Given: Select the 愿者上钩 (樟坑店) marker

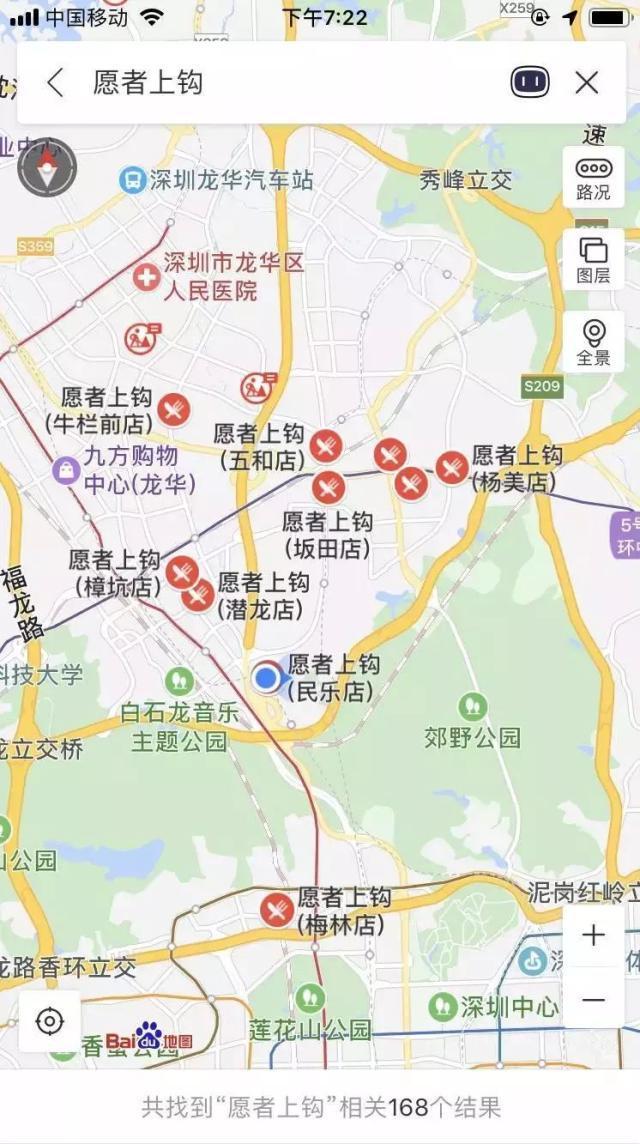Looking at the screenshot, I should [181, 572].
